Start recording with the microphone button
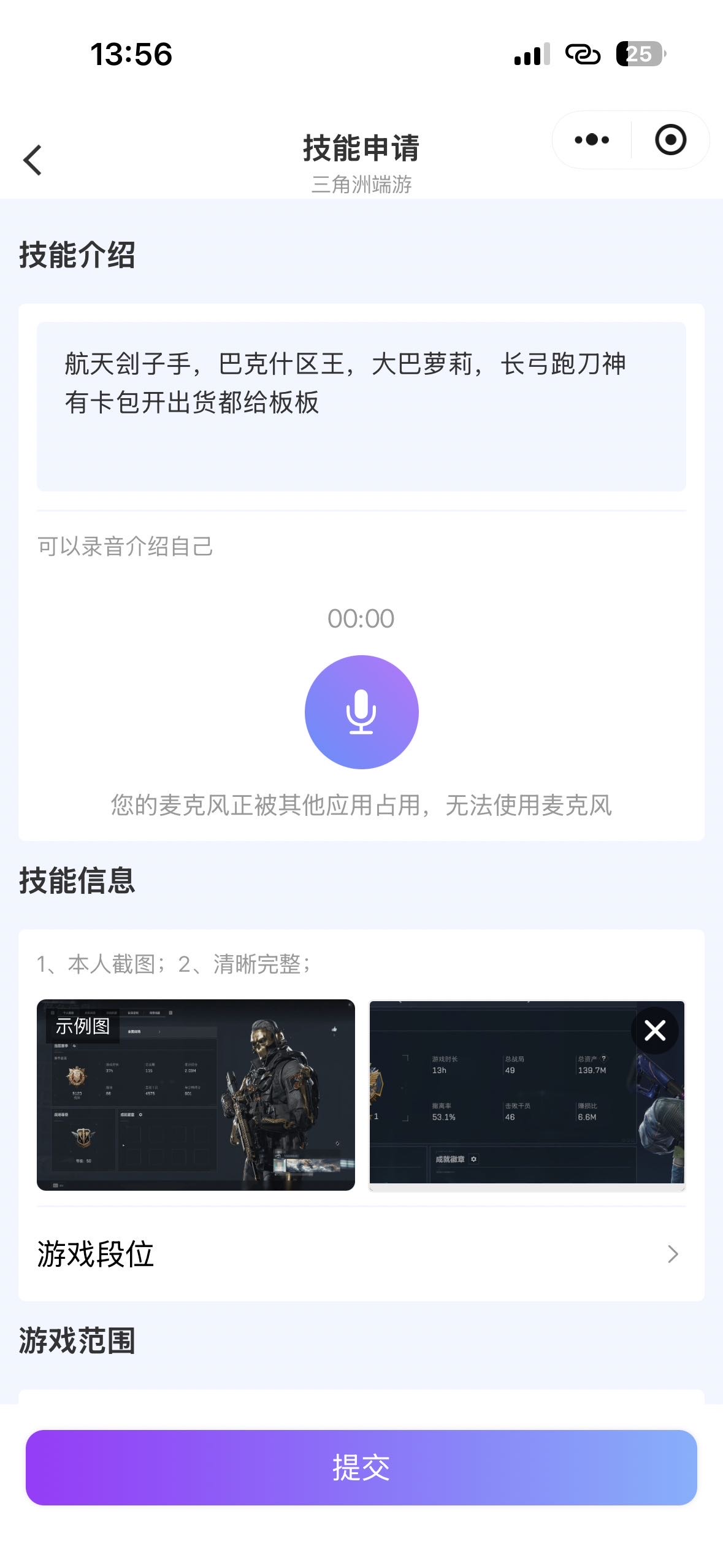 click(361, 712)
